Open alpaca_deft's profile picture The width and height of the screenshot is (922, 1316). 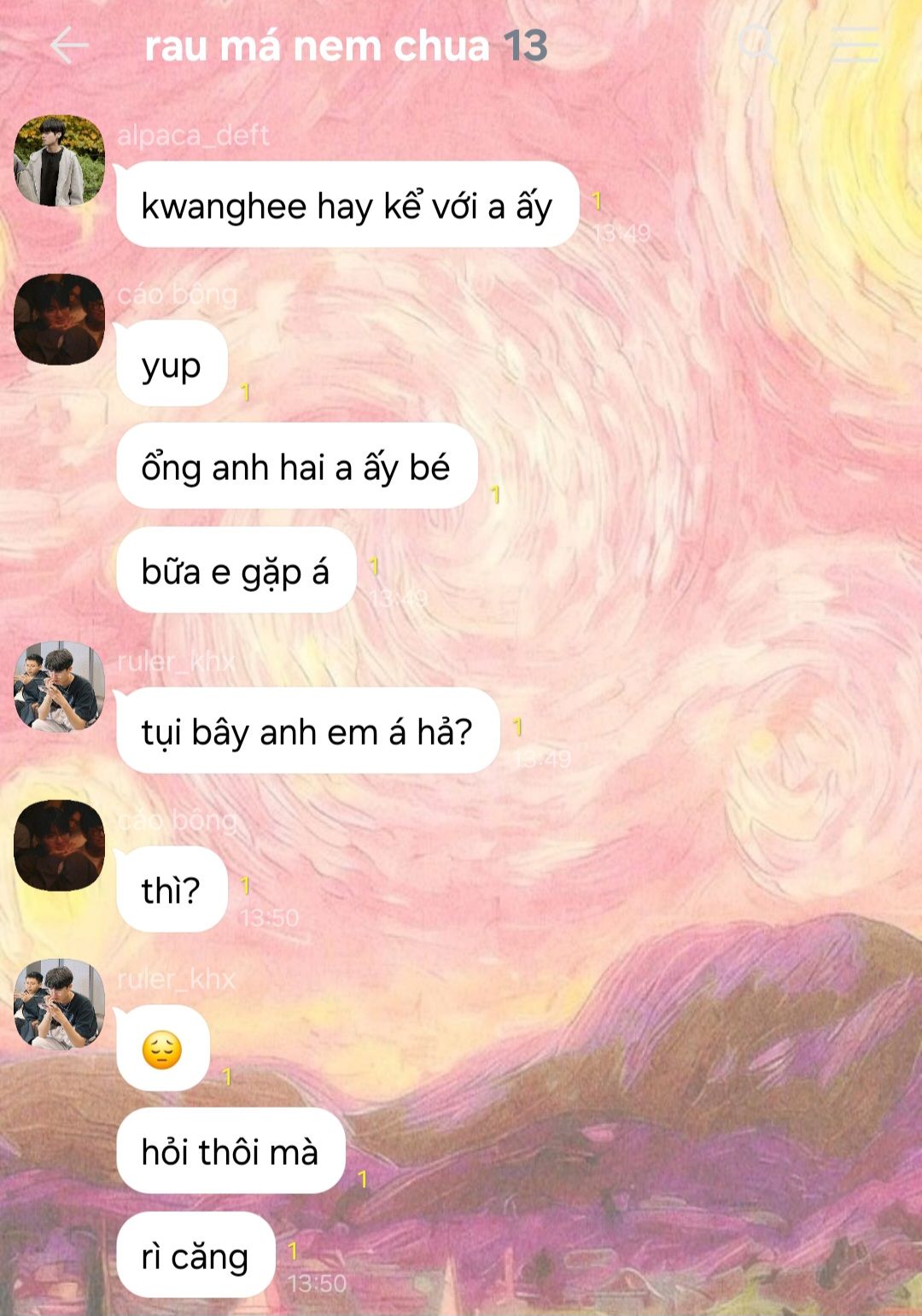tap(59, 161)
